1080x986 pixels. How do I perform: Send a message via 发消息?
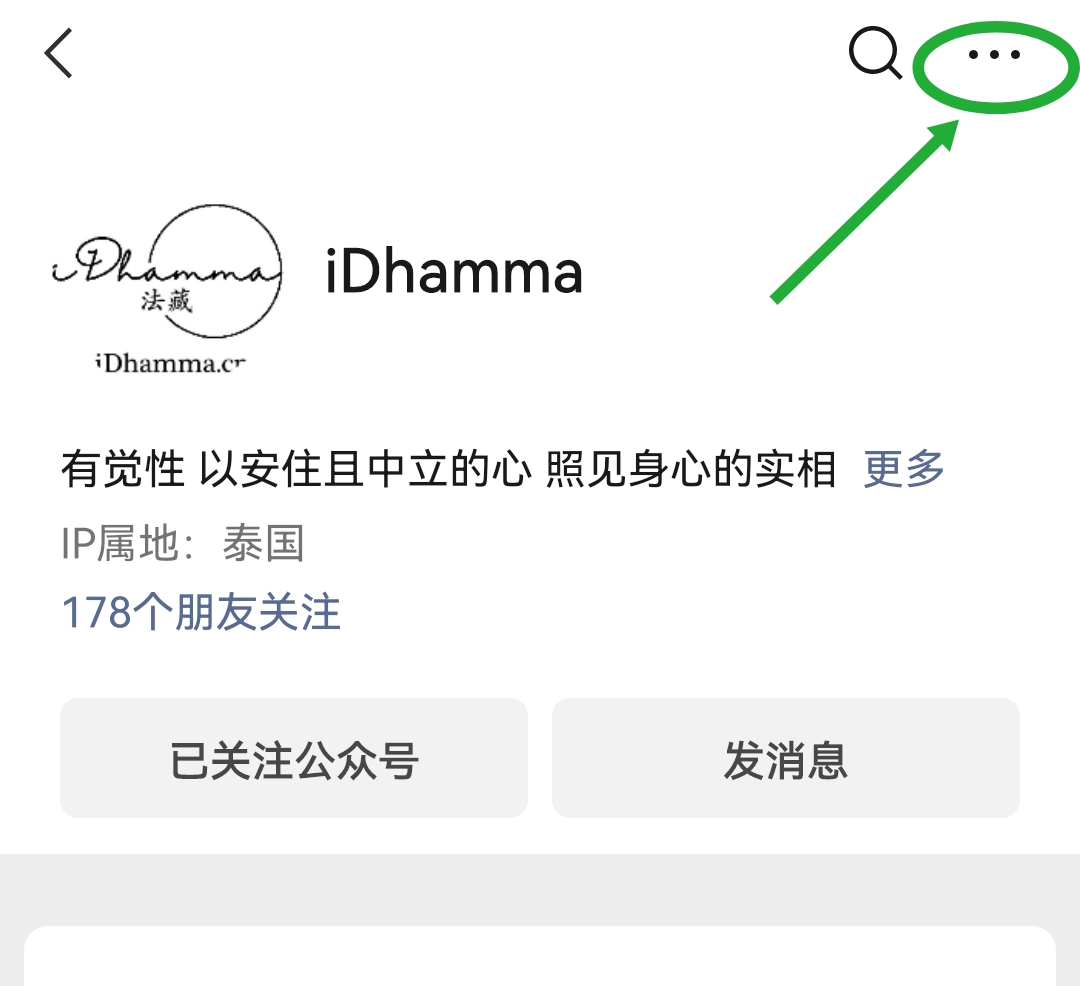(x=785, y=759)
